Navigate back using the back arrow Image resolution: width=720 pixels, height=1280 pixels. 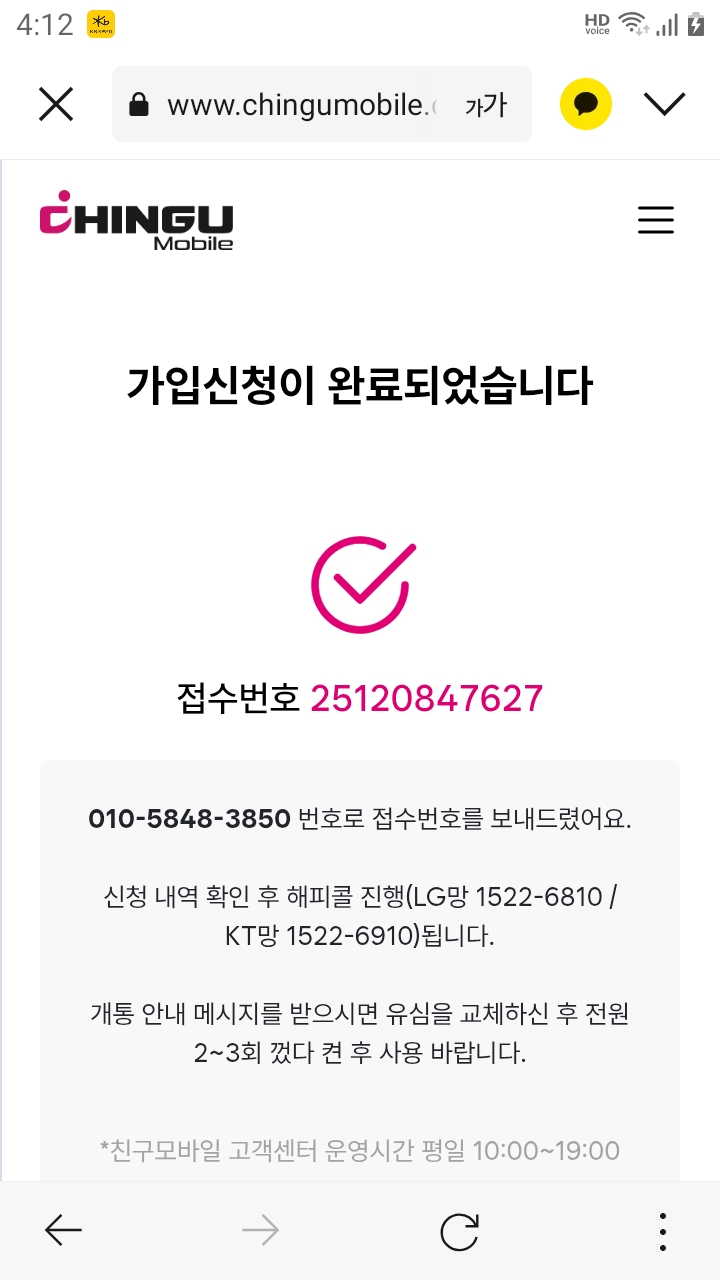point(61,1230)
